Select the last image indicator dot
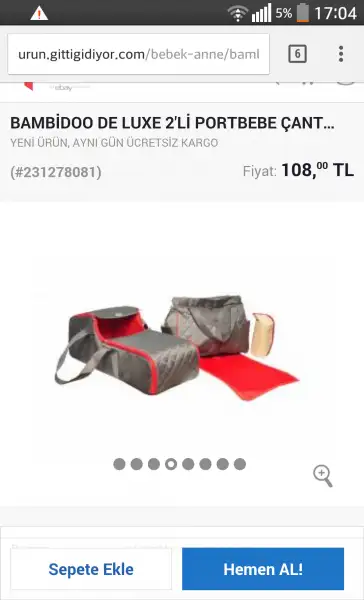 240,464
